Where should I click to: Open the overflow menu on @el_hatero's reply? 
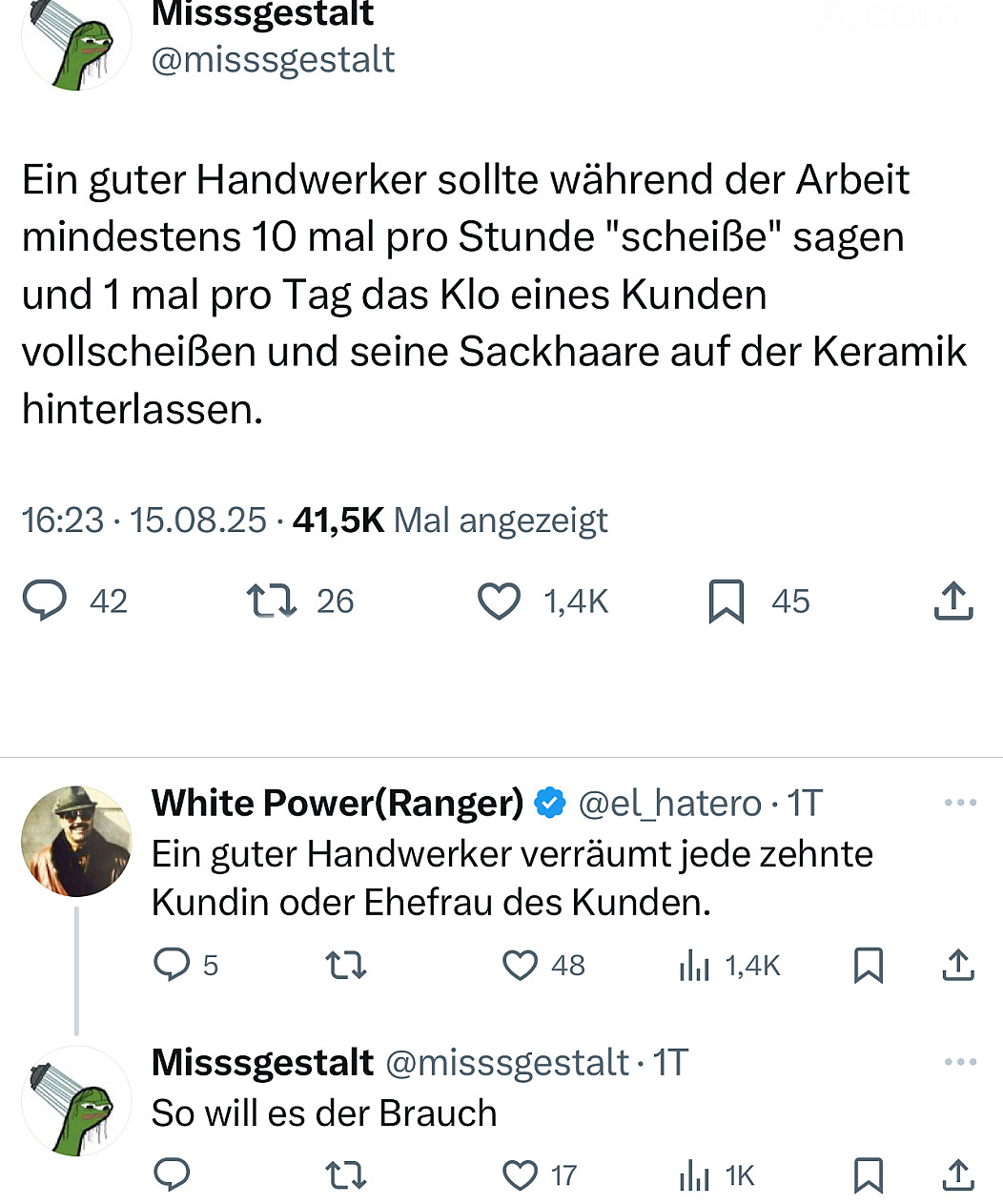coord(959,803)
